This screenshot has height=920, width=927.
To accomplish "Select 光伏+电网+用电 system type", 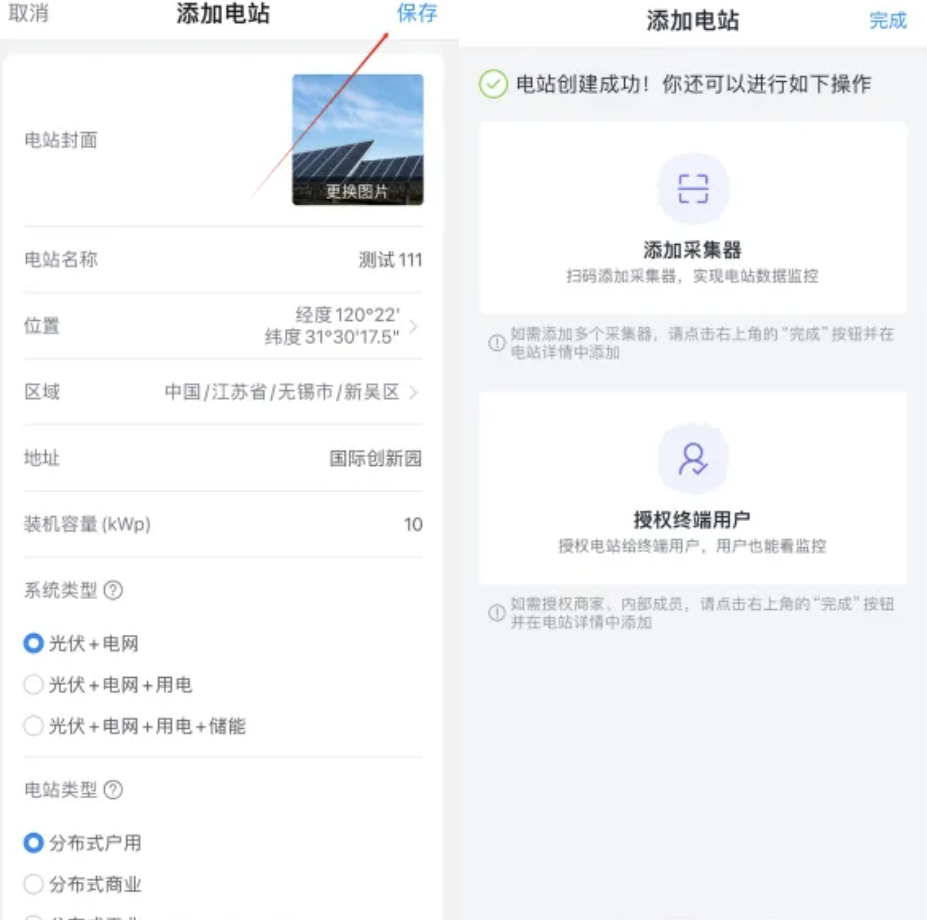I will pyautogui.click(x=34, y=685).
